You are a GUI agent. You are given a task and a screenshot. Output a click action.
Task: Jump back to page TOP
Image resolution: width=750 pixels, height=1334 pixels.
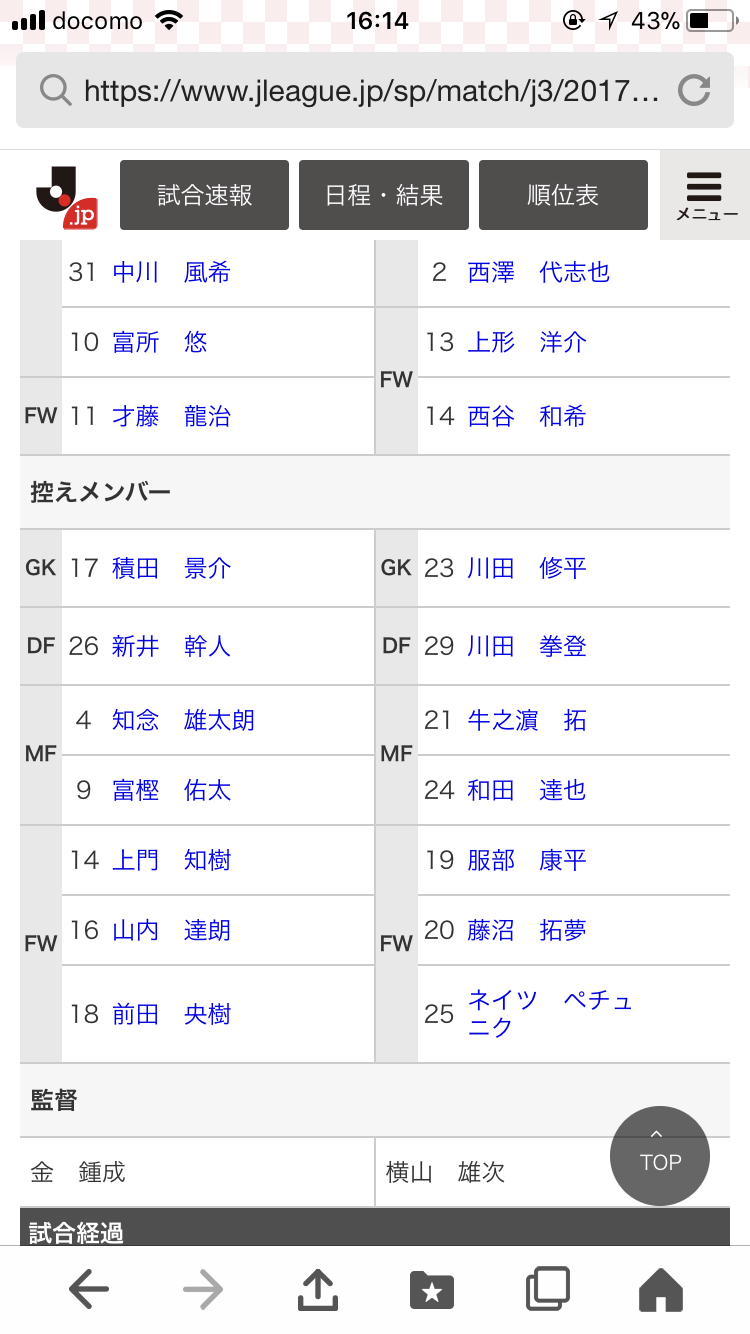660,1156
